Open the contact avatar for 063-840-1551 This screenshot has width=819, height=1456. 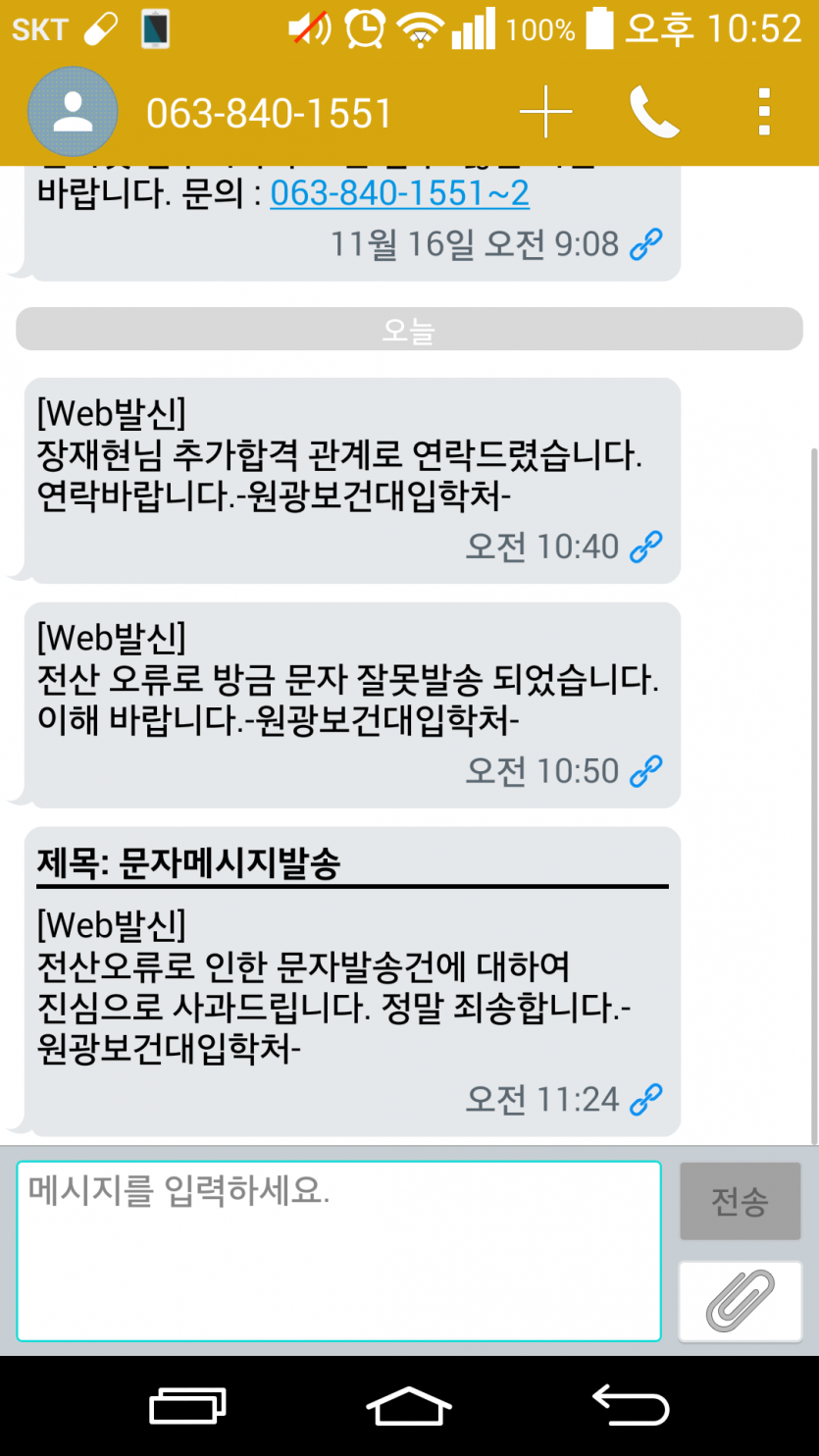[73, 113]
